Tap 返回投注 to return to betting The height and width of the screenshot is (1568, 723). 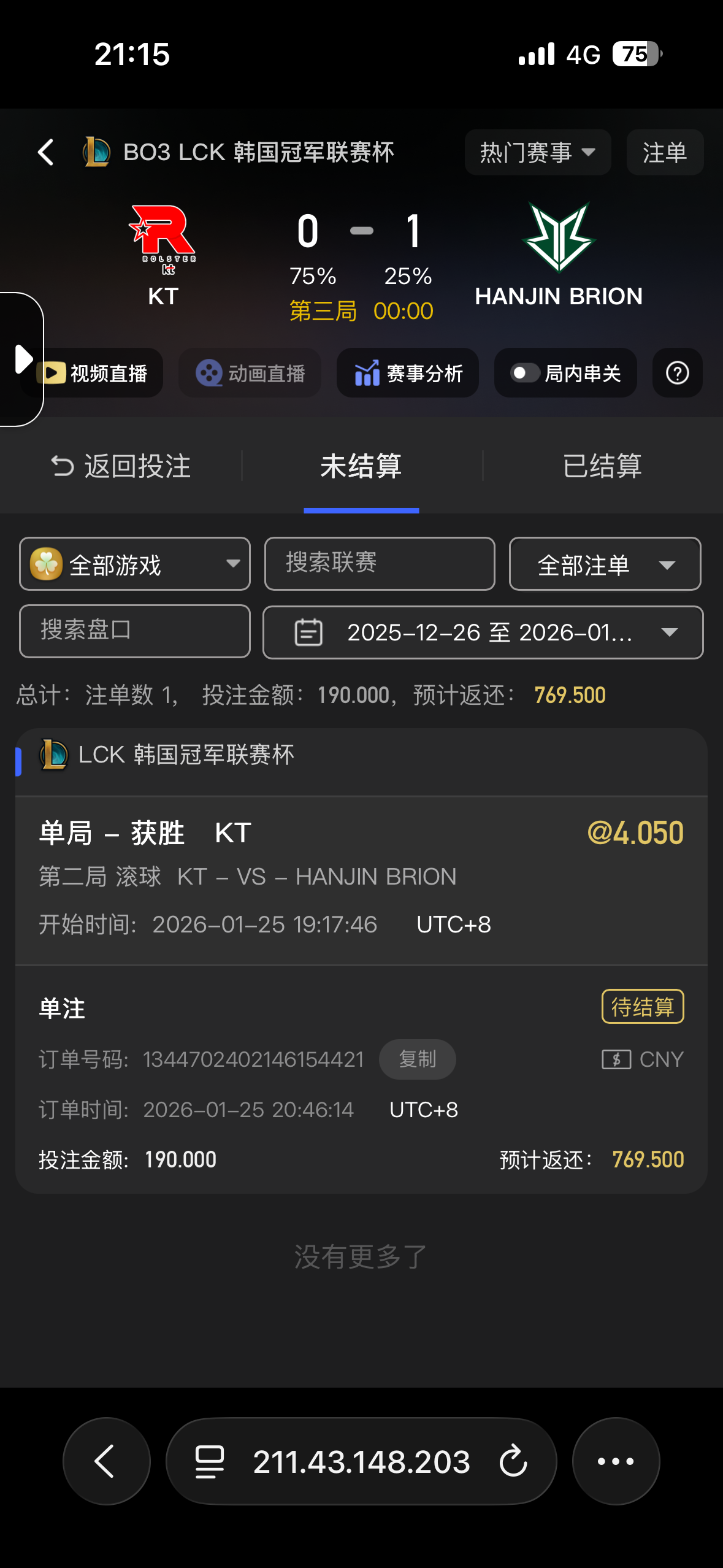coord(121,466)
